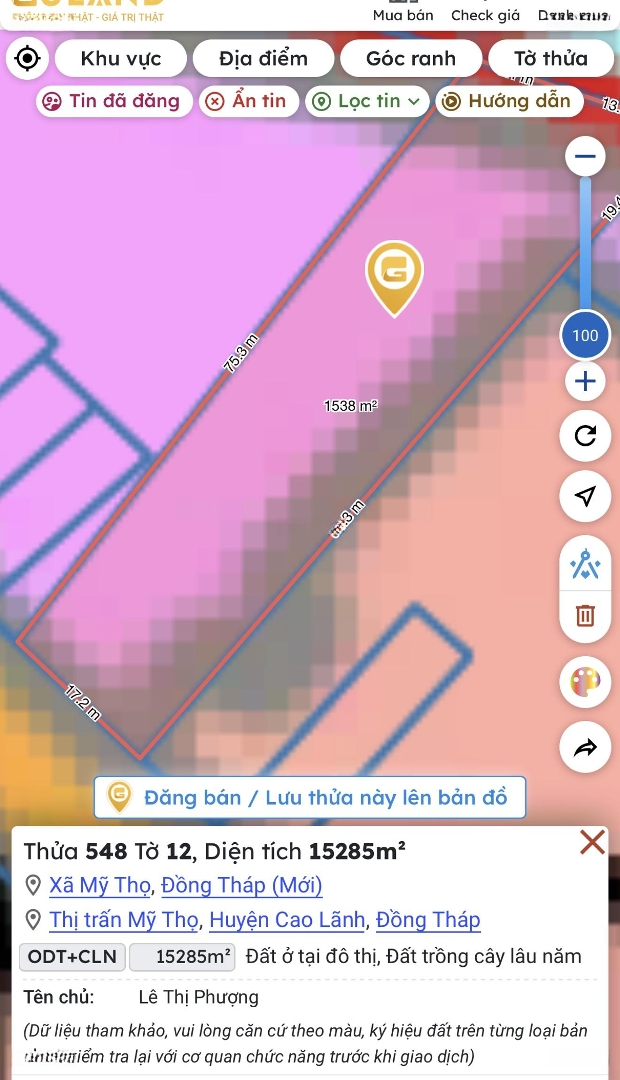Zoom in with the plus button
This screenshot has height=1080, width=620.
585,381
